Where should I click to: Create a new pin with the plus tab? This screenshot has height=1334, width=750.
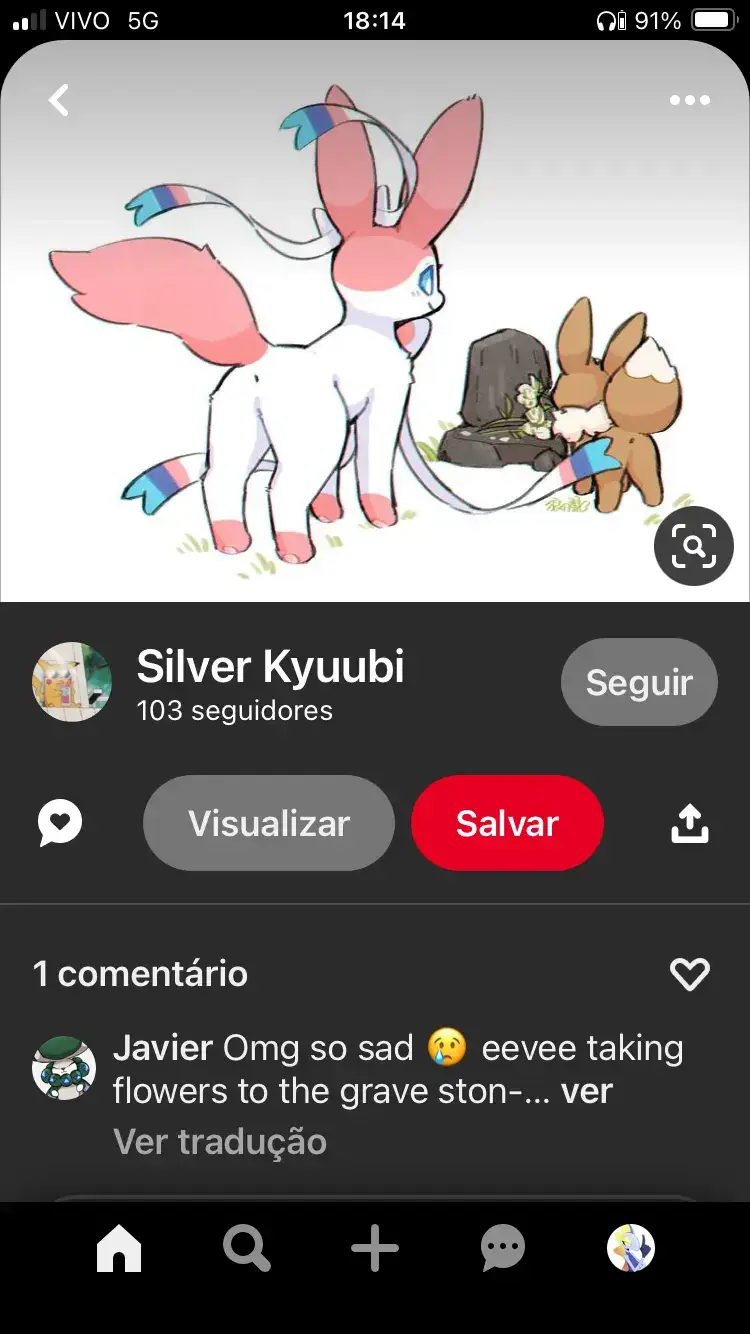pos(375,1249)
